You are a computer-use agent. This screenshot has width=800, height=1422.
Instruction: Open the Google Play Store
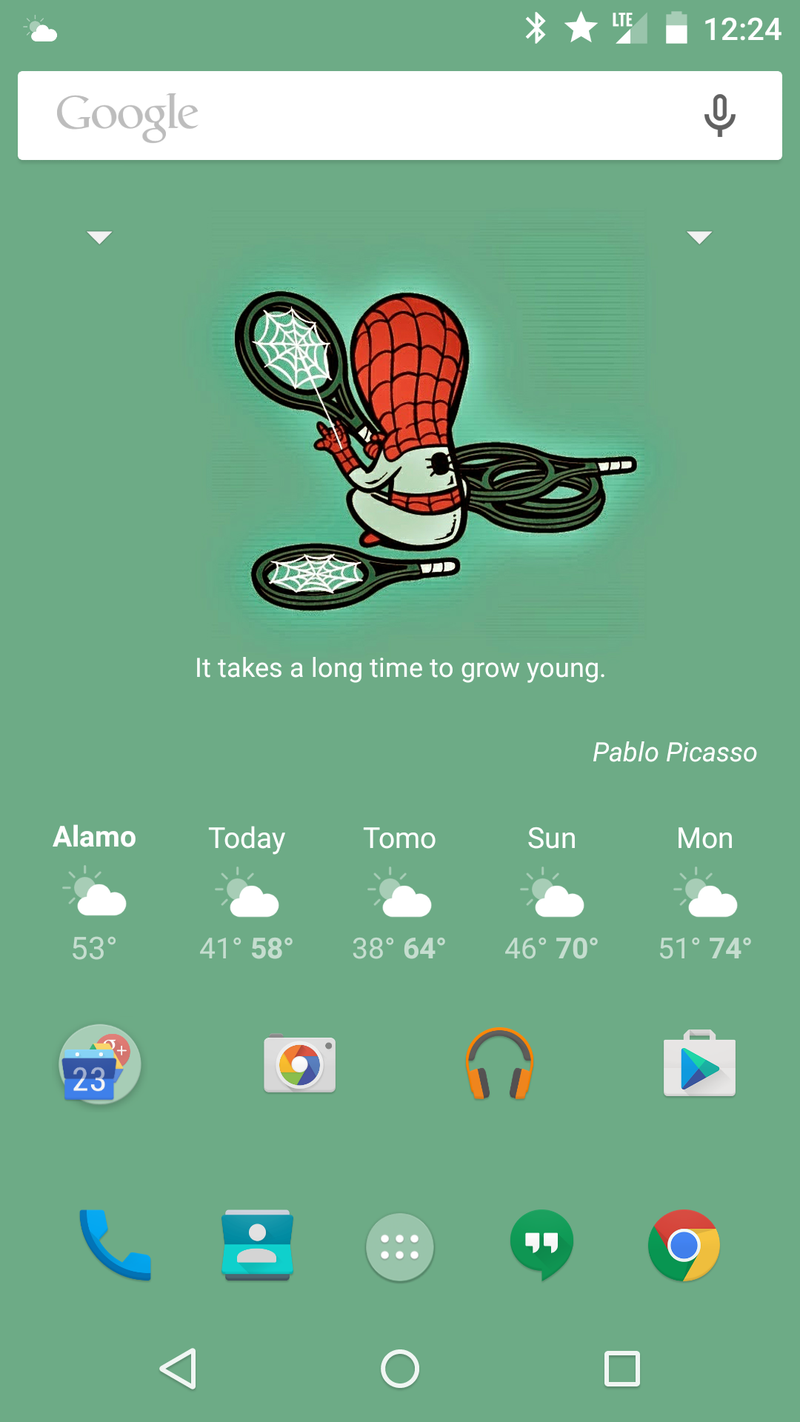coord(699,1064)
